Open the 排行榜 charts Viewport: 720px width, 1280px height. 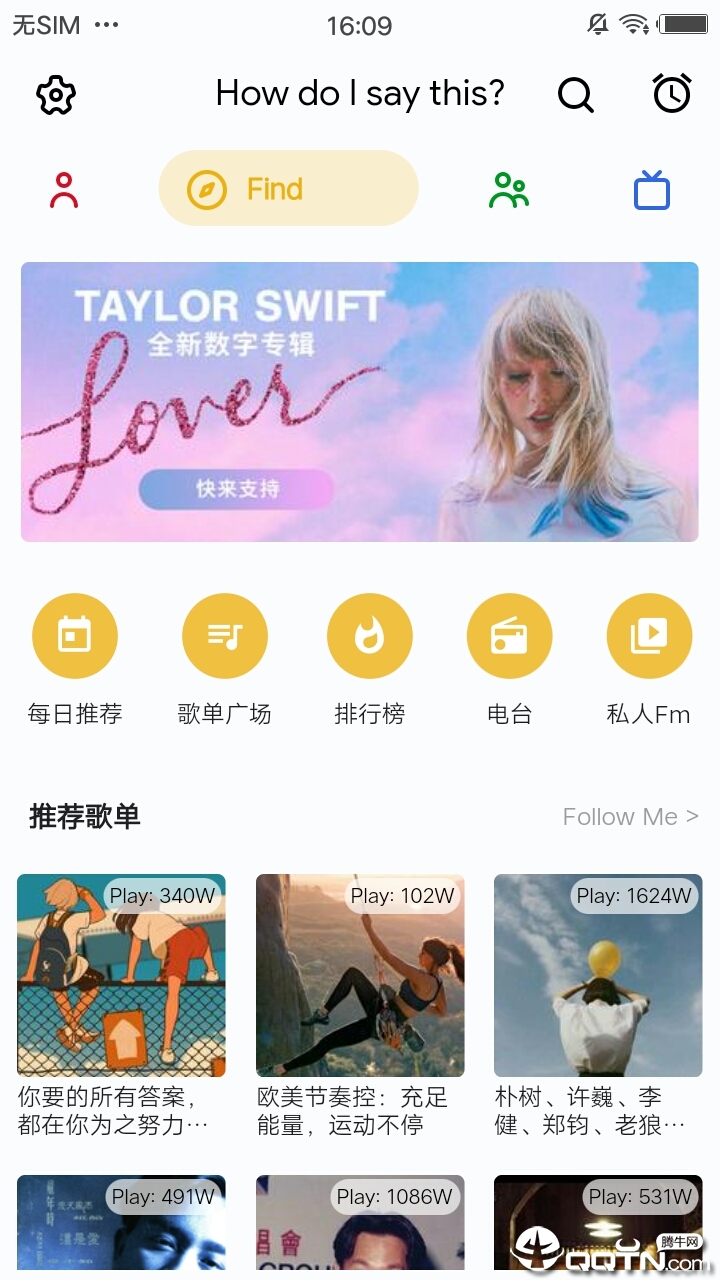pos(370,636)
